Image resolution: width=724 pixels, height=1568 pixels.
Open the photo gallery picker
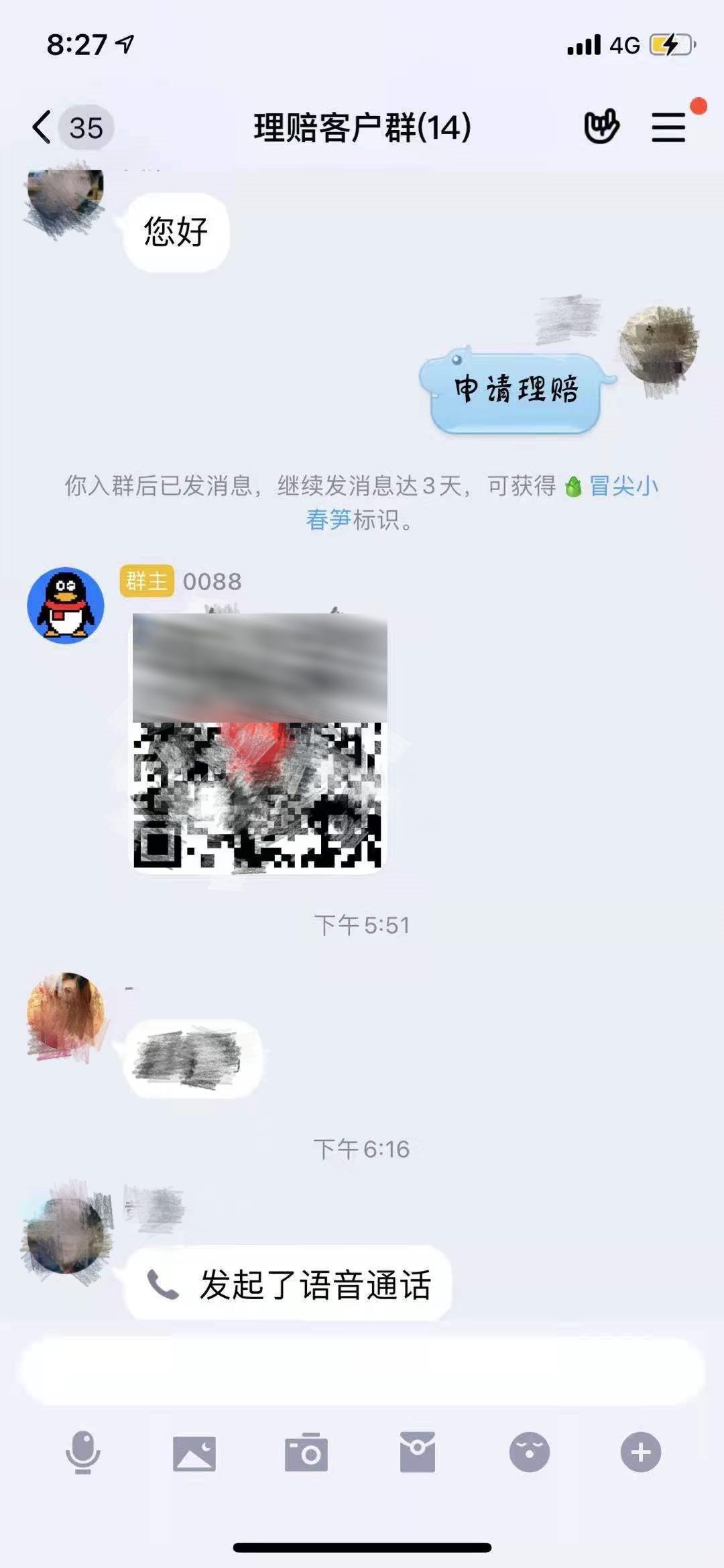pos(194,1452)
